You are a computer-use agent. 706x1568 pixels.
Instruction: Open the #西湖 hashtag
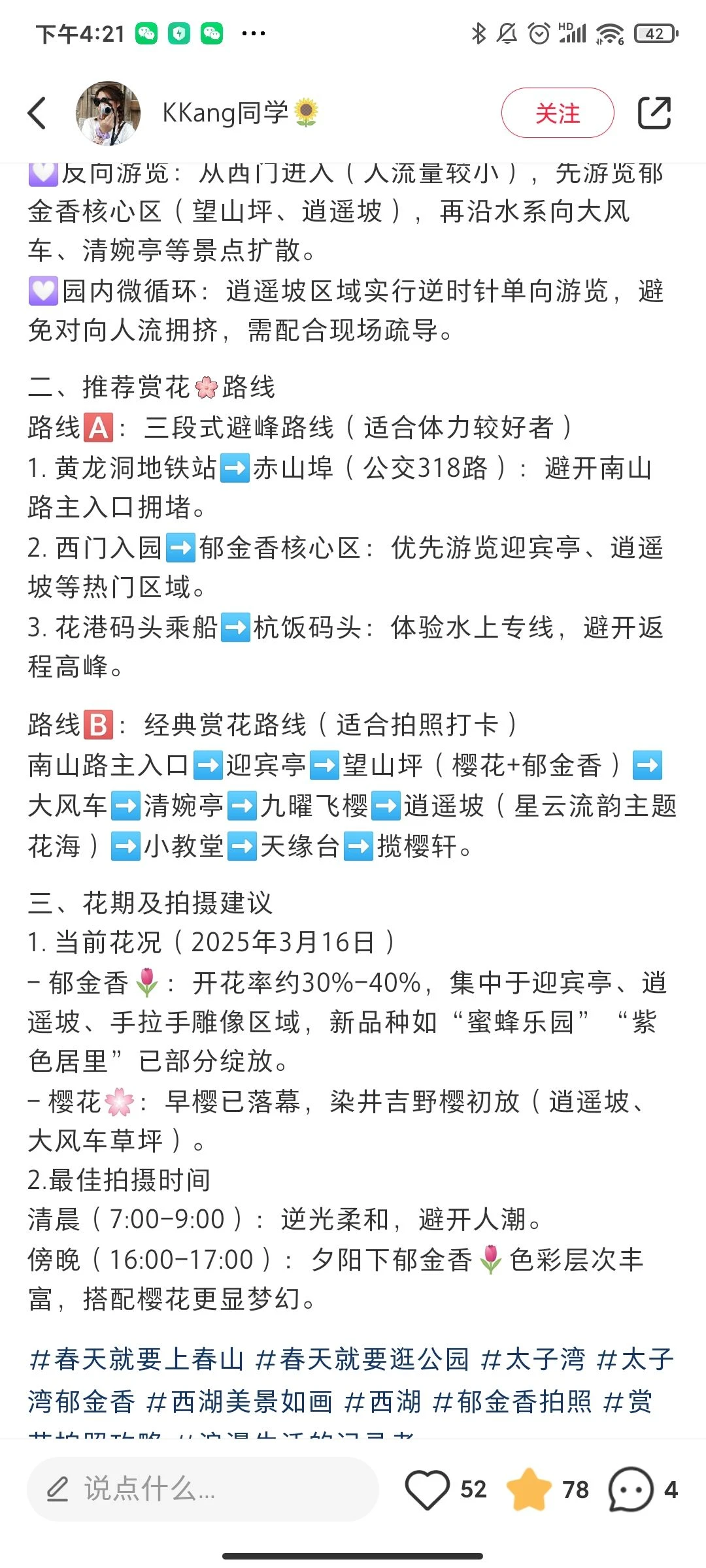tap(382, 1401)
